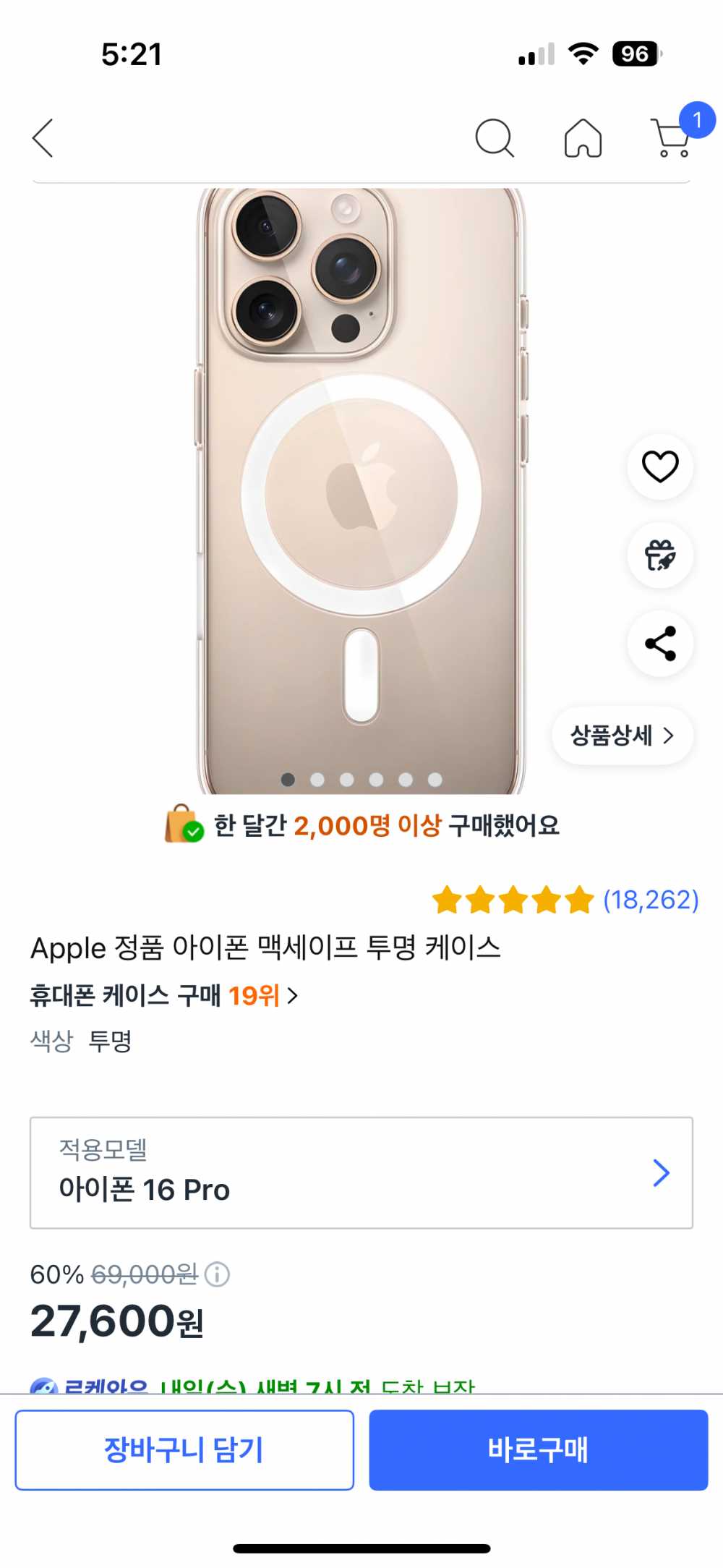Go back with the top-left arrow

(x=43, y=137)
